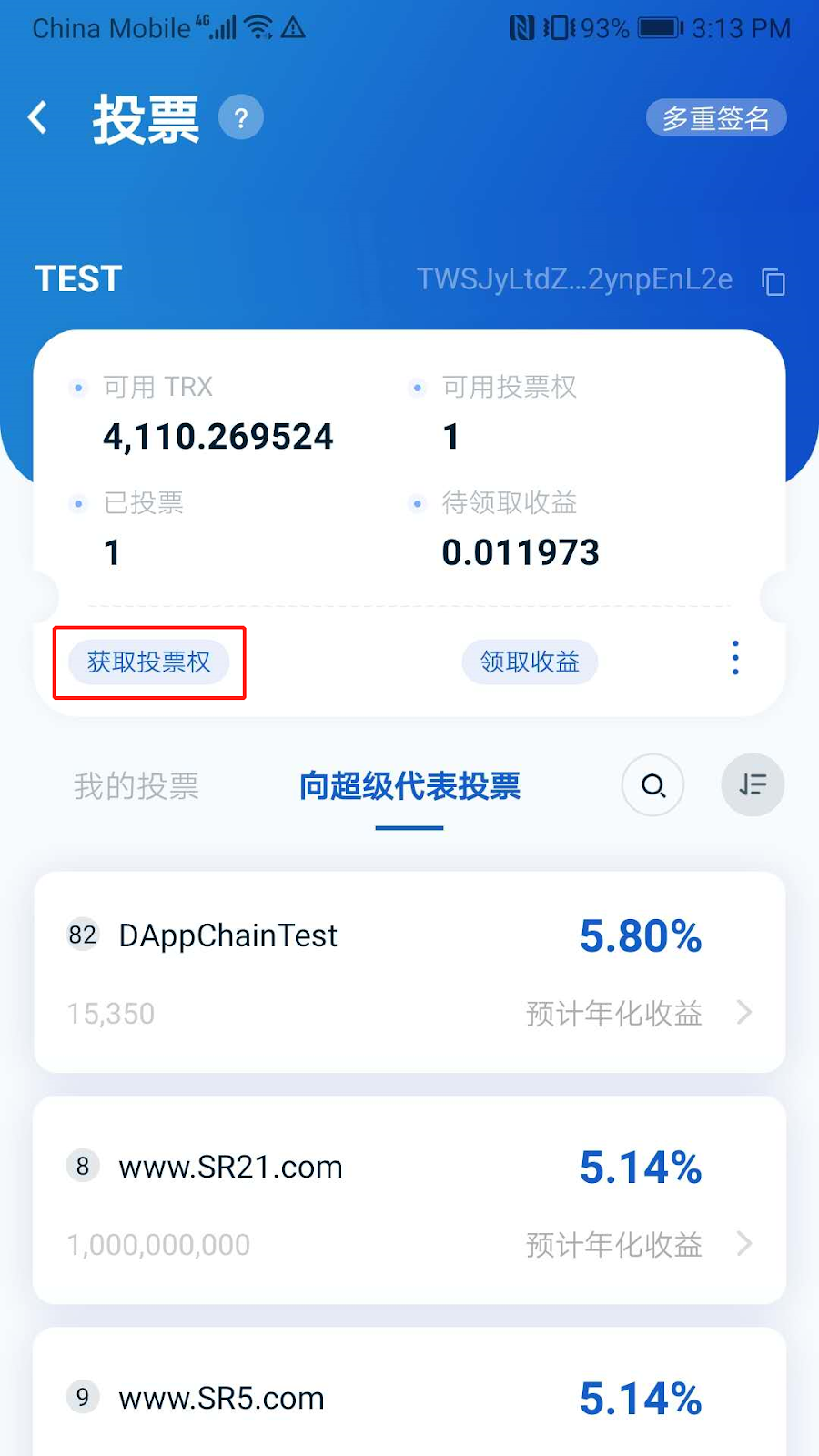Copy the wallet address TWSJyLtdZ...2ynpEnL2e
Image resolution: width=819 pixels, height=1456 pixels.
pos(773,281)
